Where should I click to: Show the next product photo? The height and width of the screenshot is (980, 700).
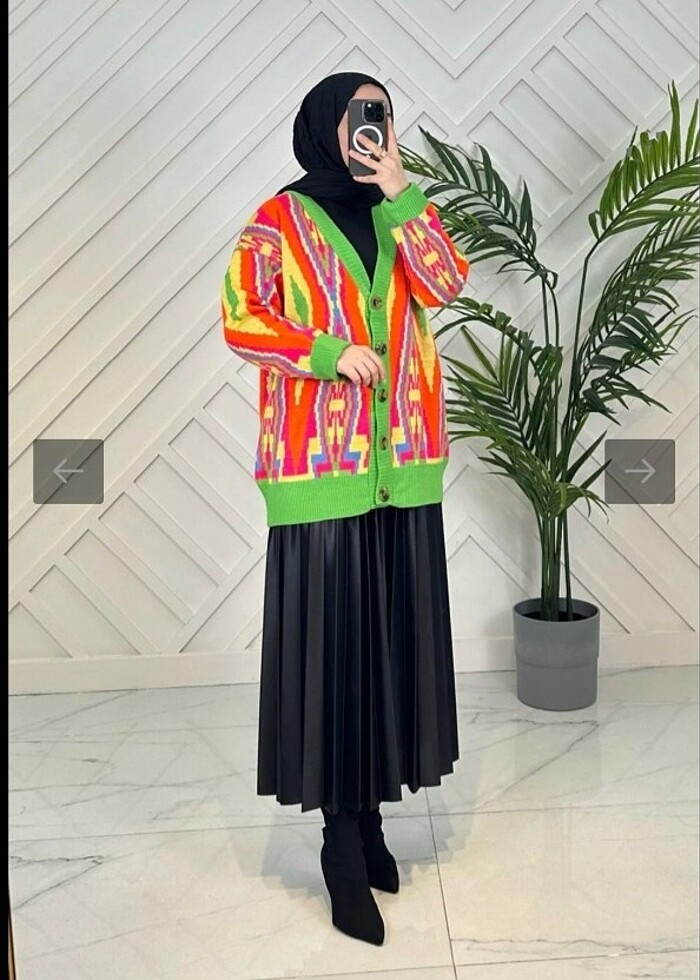coord(639,471)
